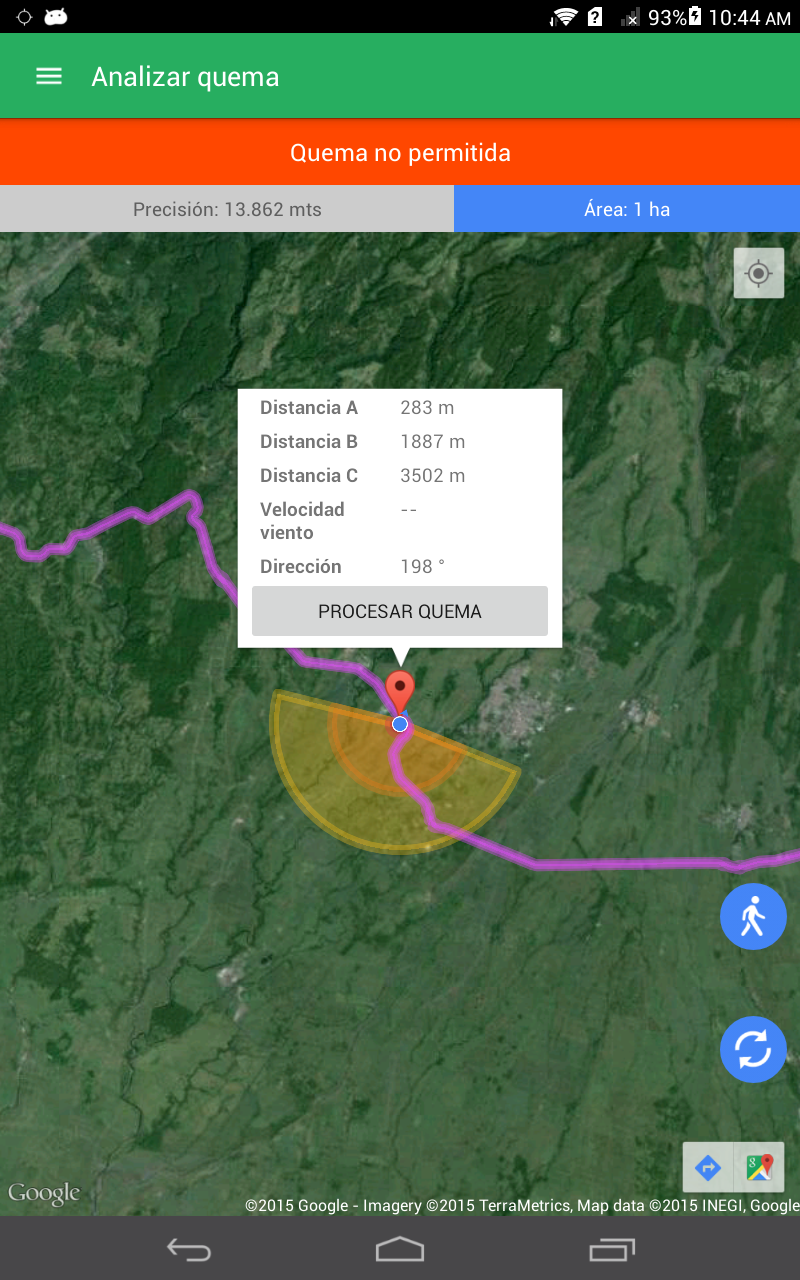Select the red map marker pin
Image resolution: width=800 pixels, height=1280 pixels.
pos(400,693)
